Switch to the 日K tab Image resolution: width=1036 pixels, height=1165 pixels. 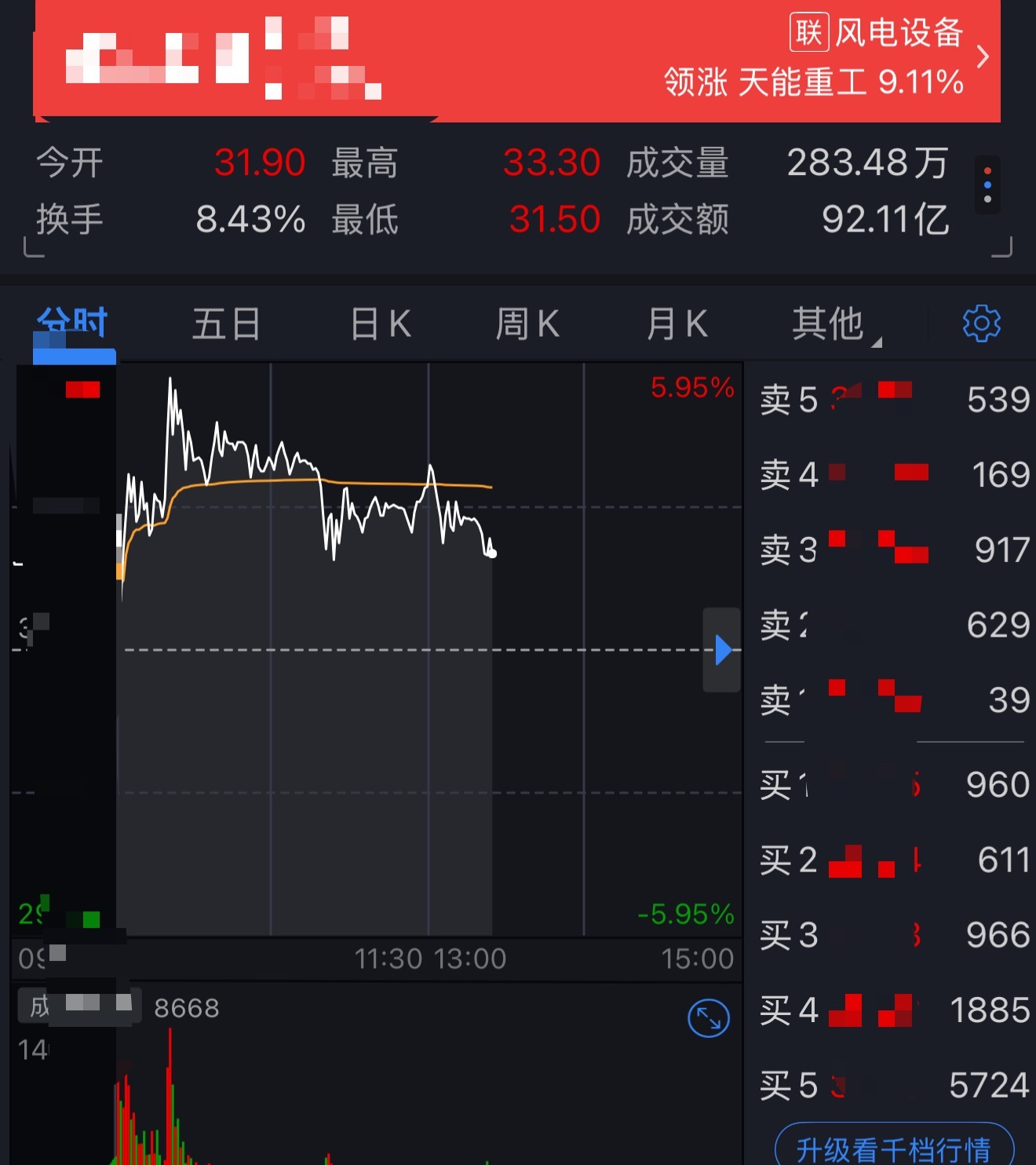click(379, 323)
